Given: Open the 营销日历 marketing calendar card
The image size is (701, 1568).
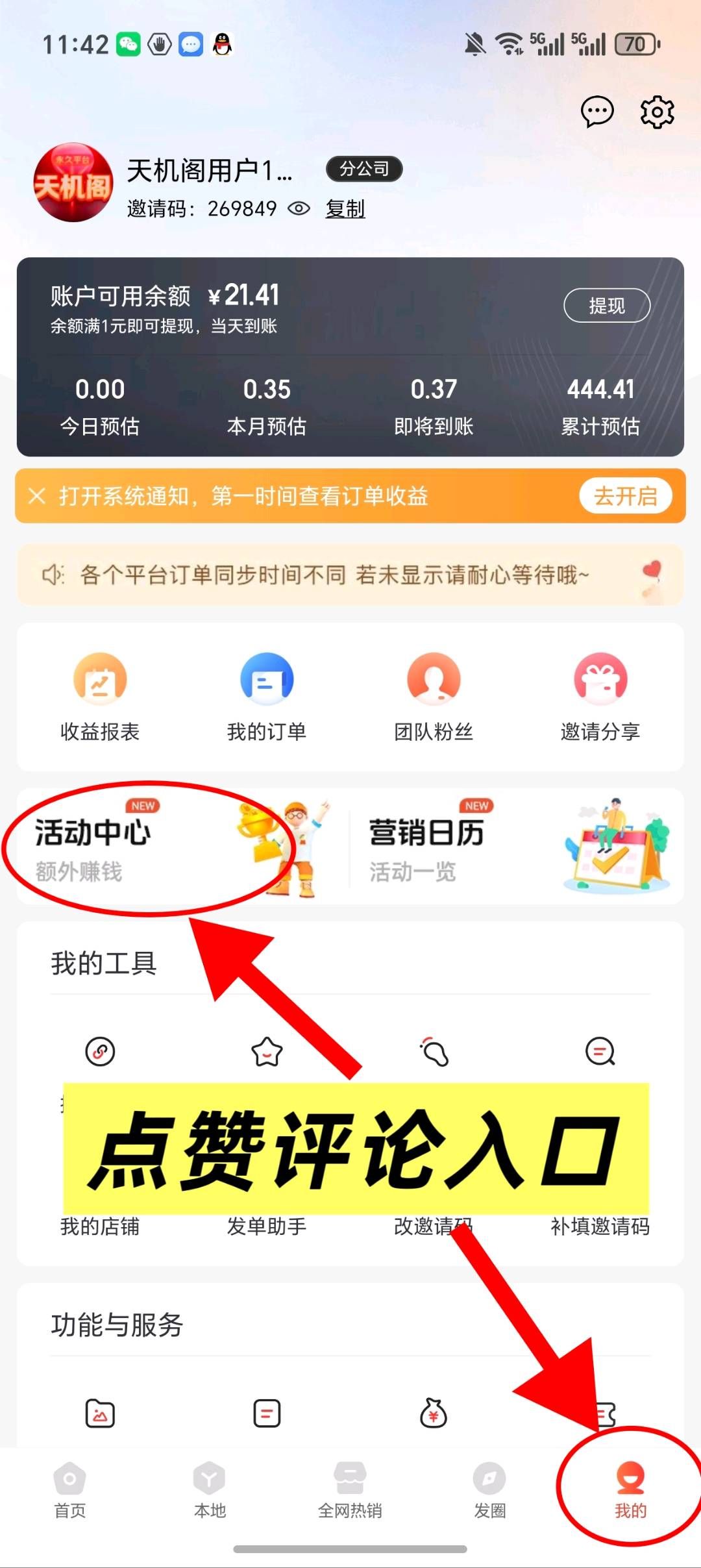Looking at the screenshot, I should [516, 847].
